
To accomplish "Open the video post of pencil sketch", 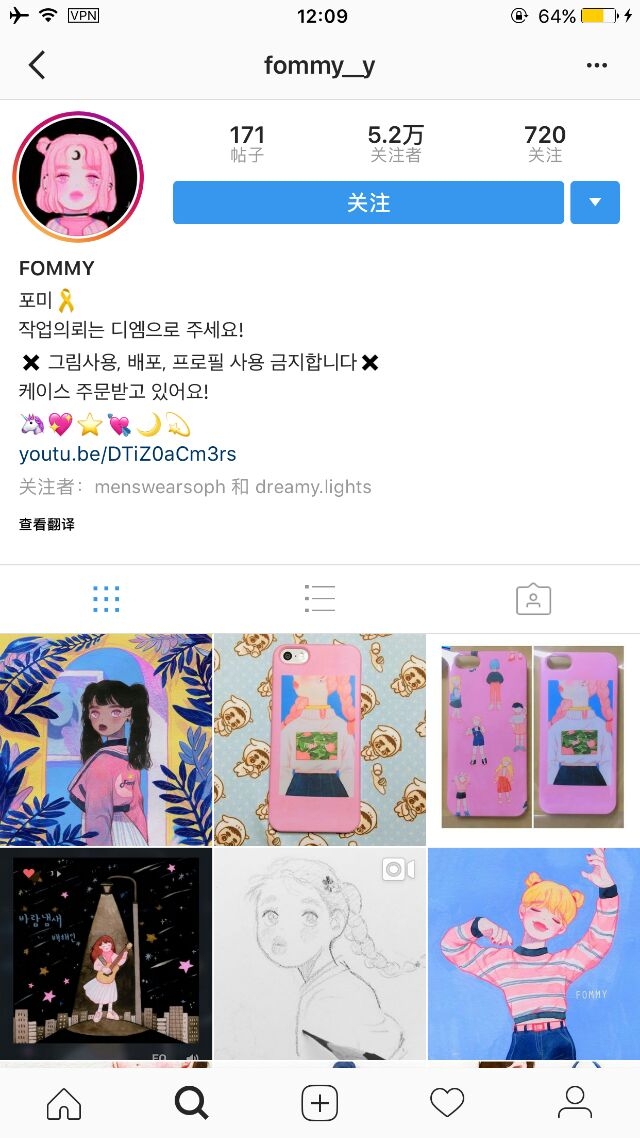I will coord(320,954).
